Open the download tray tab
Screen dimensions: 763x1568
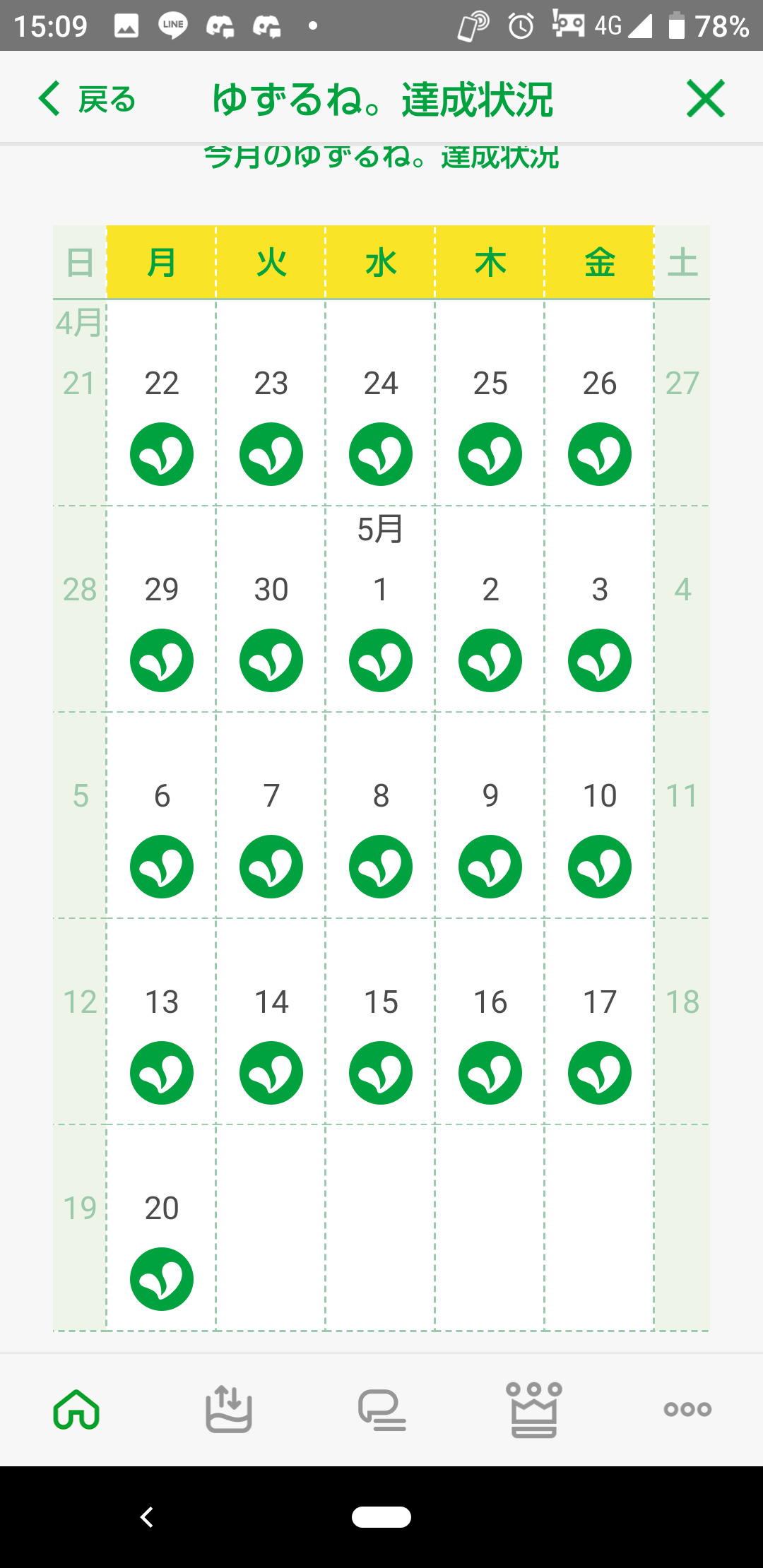click(229, 1409)
